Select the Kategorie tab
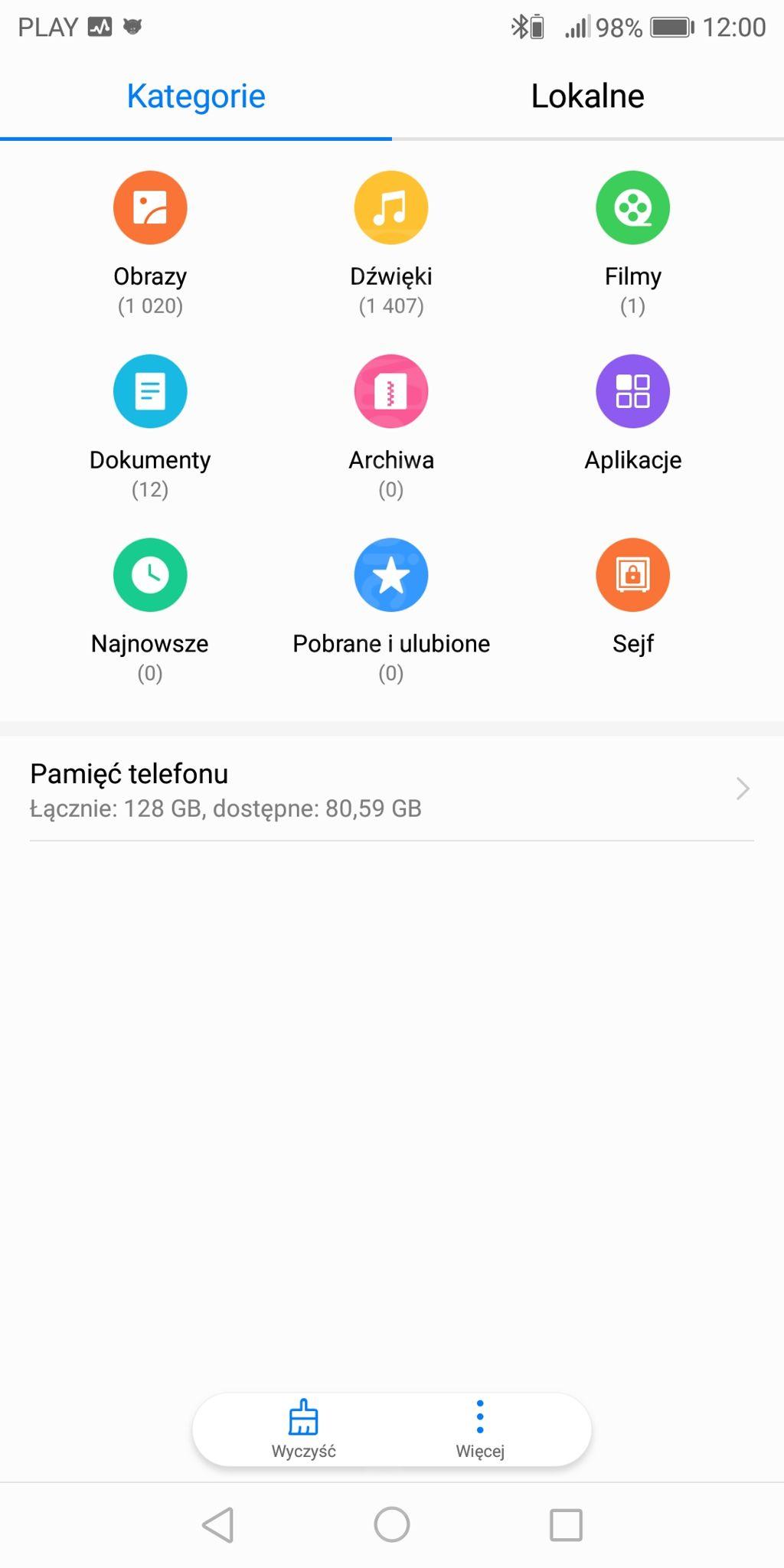 point(196,96)
